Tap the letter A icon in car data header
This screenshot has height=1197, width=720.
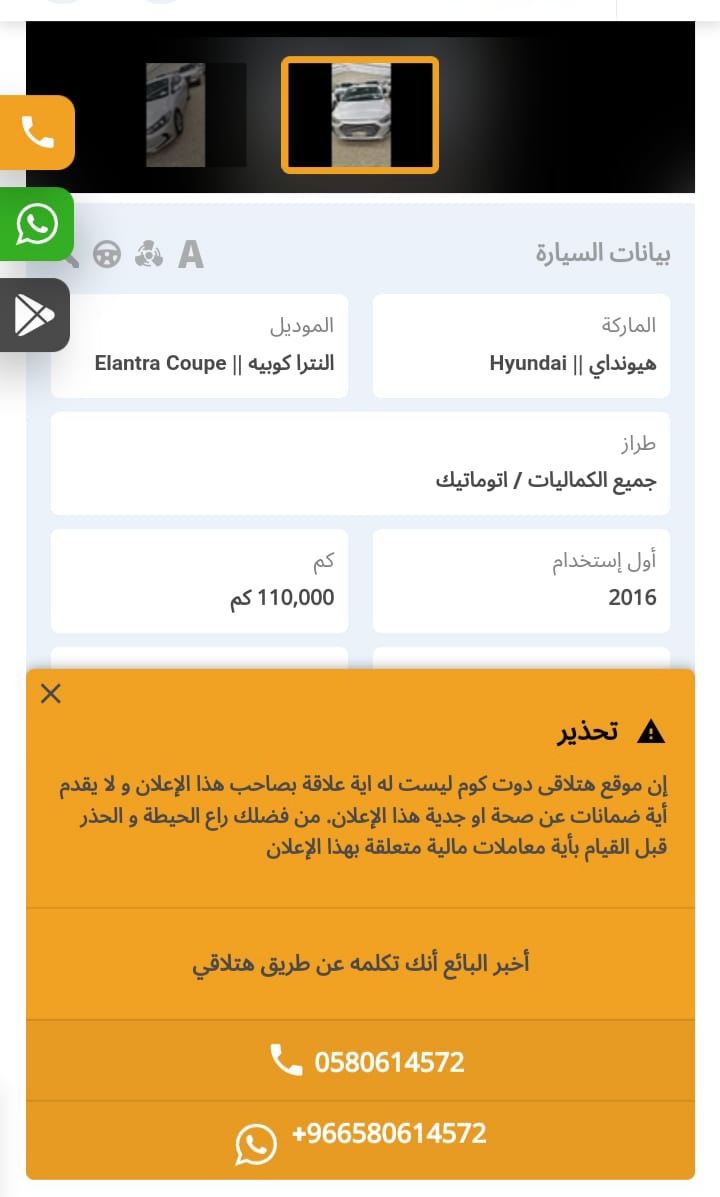(191, 254)
